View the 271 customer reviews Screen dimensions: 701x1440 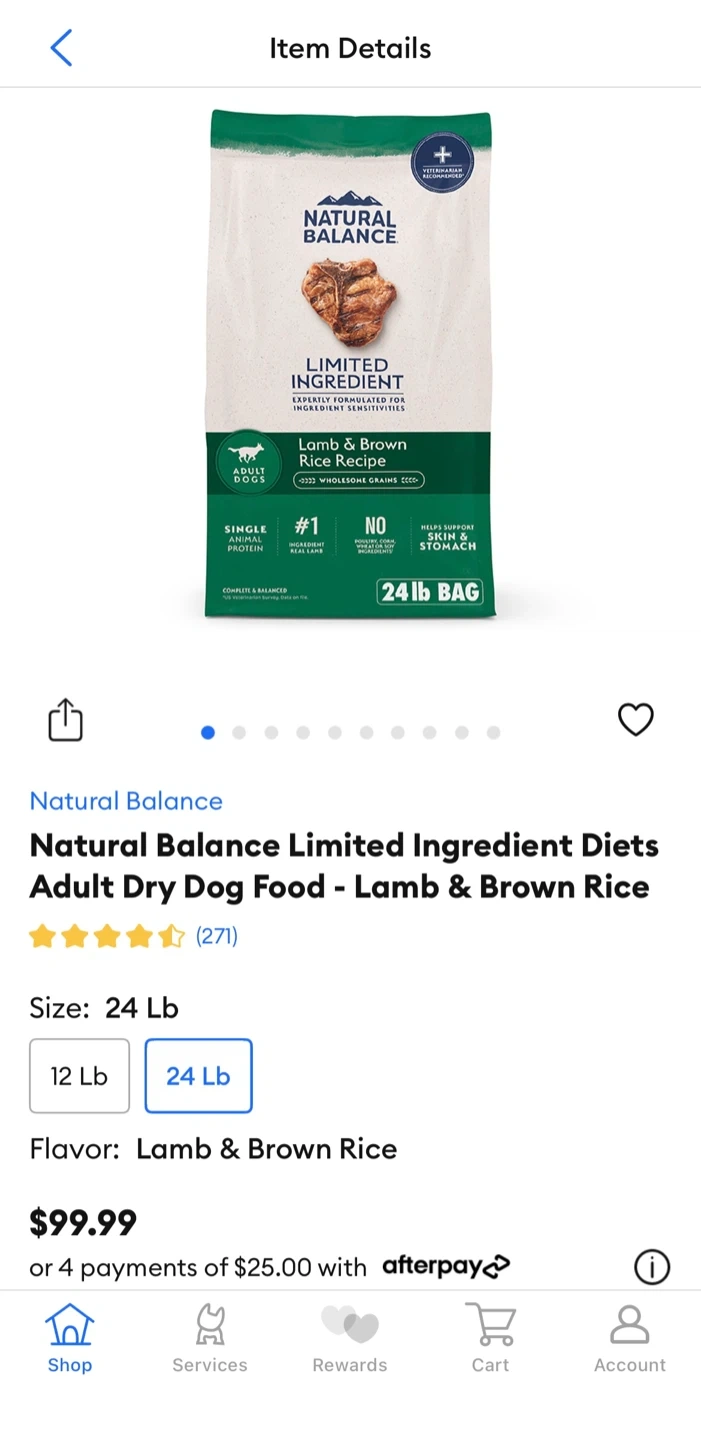click(x=216, y=936)
